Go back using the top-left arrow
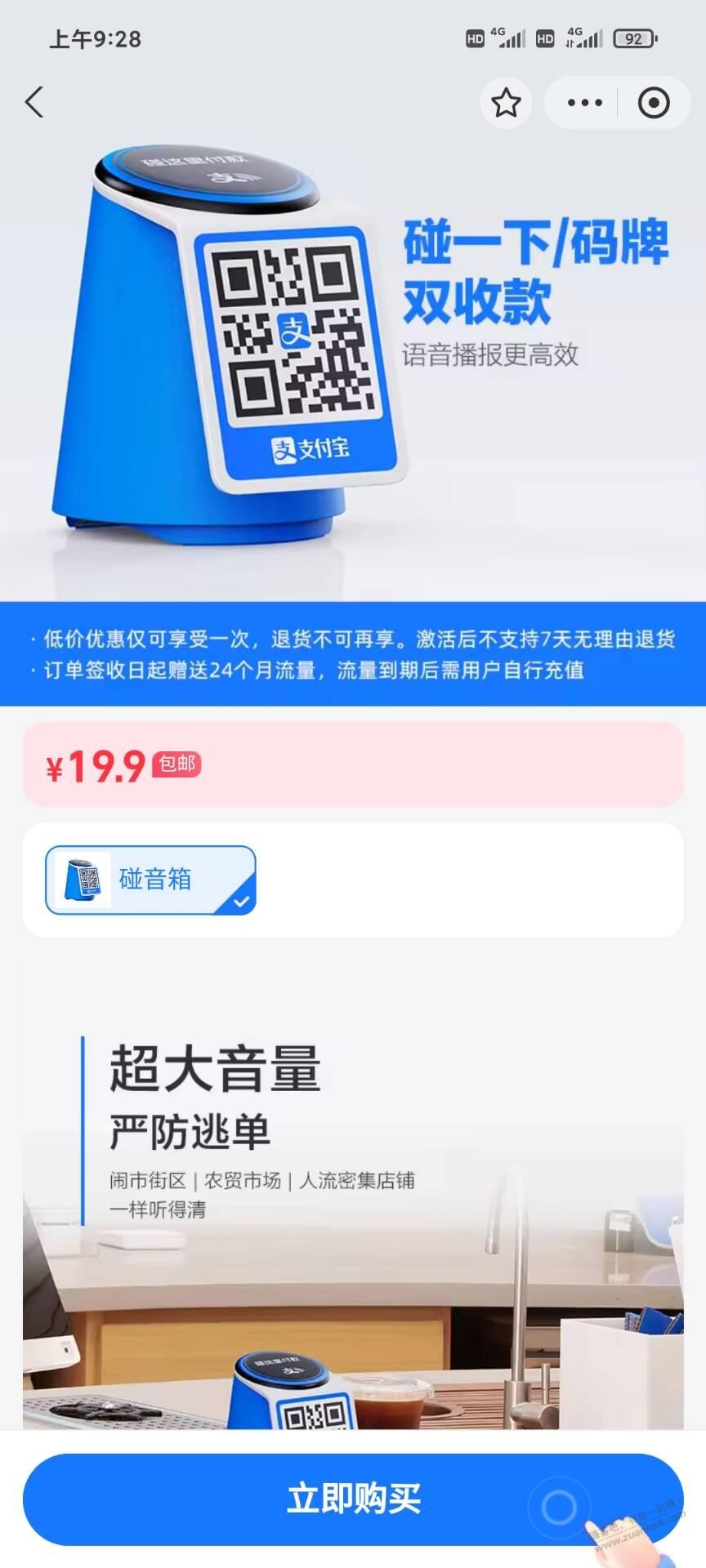This screenshot has height=1568, width=706. (x=34, y=103)
